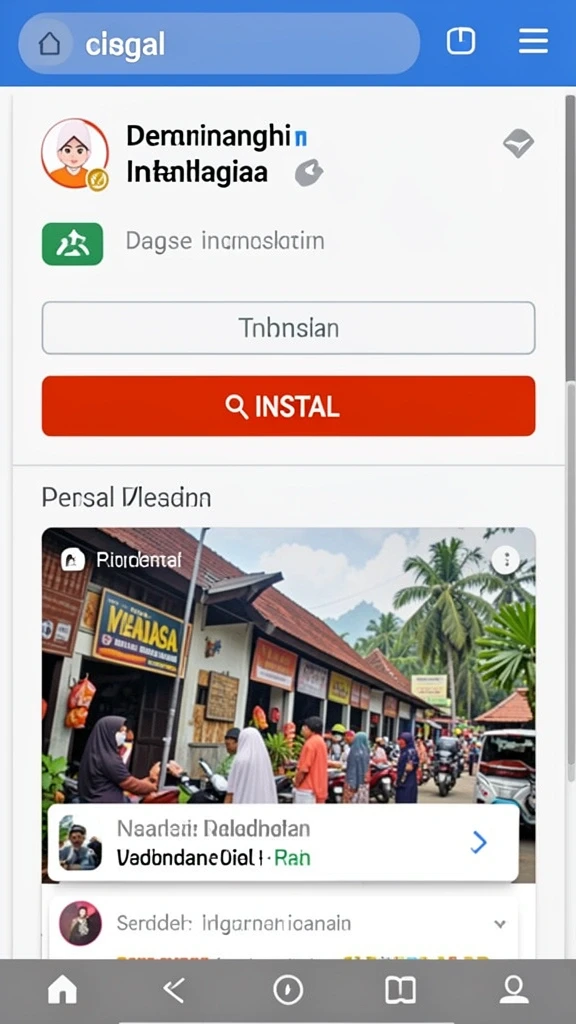576x1024 pixels.
Task: Open the street market photo card
Action: 288,666
